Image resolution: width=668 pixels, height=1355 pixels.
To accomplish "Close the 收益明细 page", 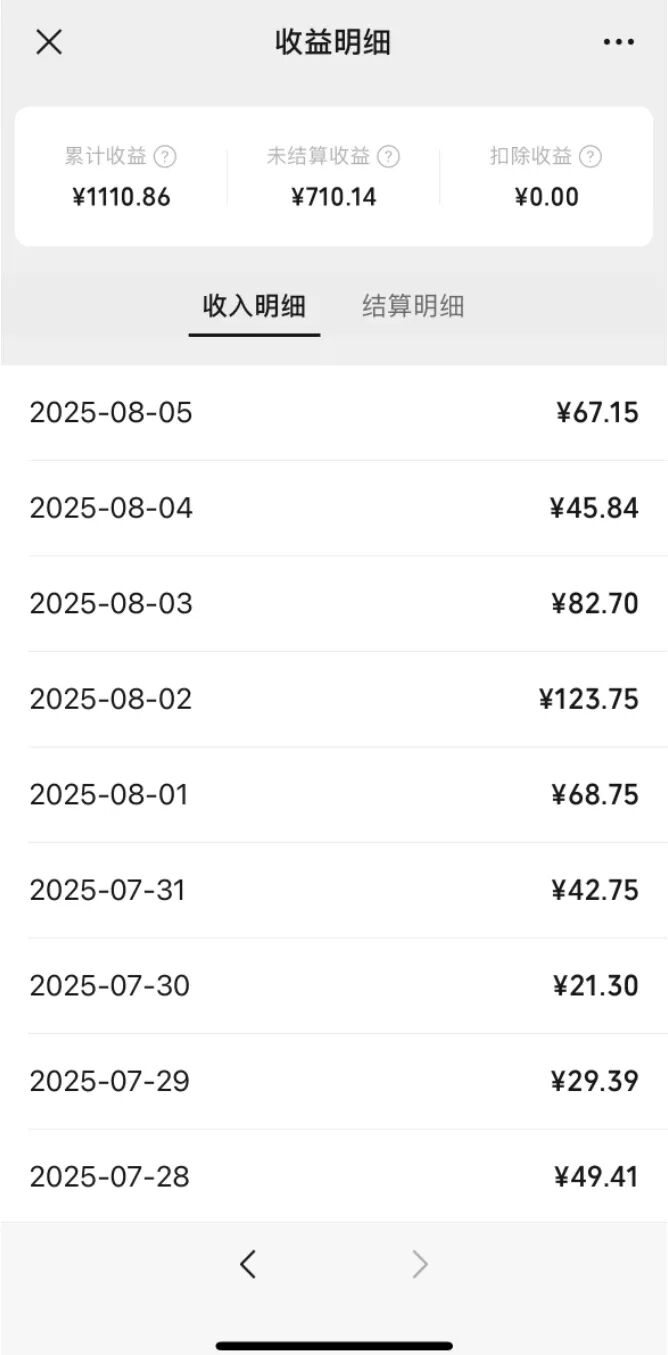I will pos(49,42).
